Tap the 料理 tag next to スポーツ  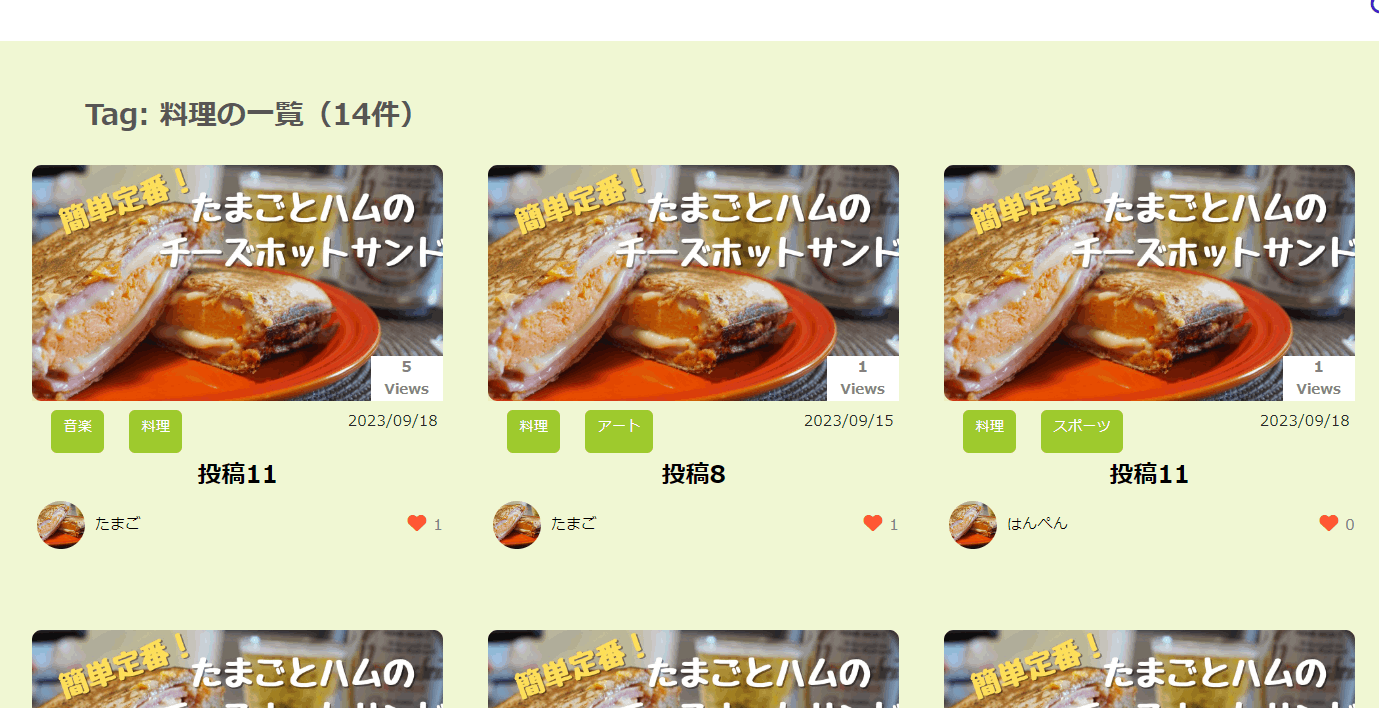(x=989, y=430)
